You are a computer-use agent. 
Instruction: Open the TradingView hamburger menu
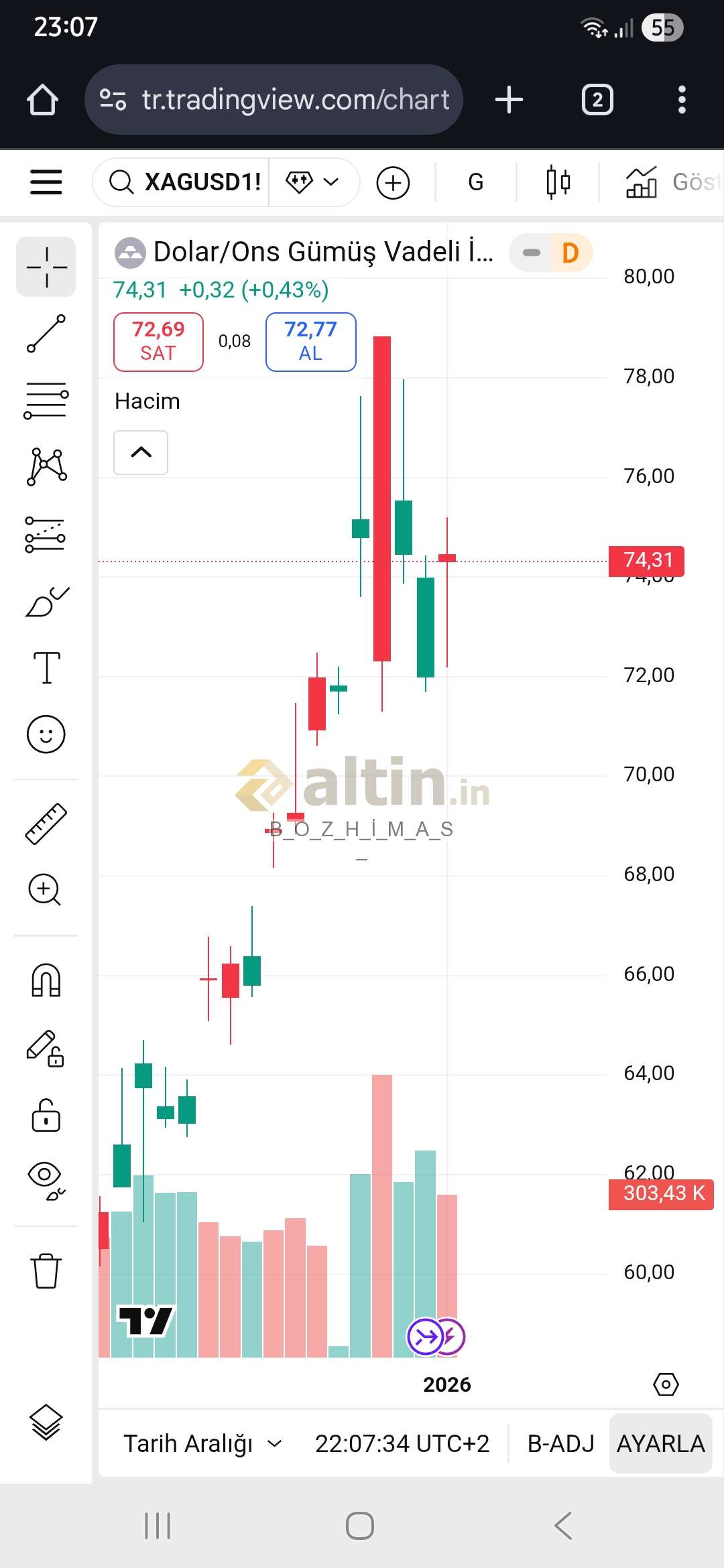click(46, 182)
